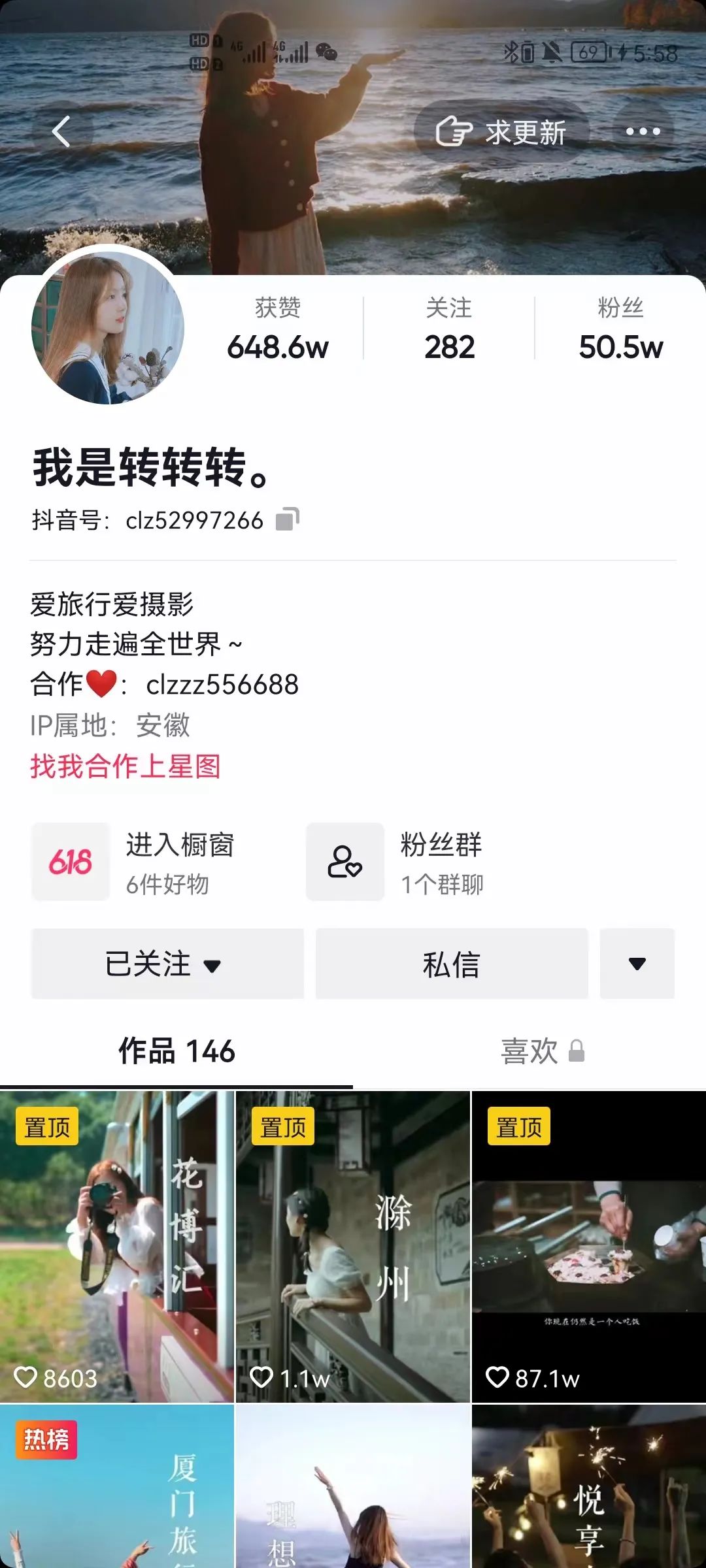
Task: Enter the 进入橱窗 shop showcase
Action: [x=134, y=862]
